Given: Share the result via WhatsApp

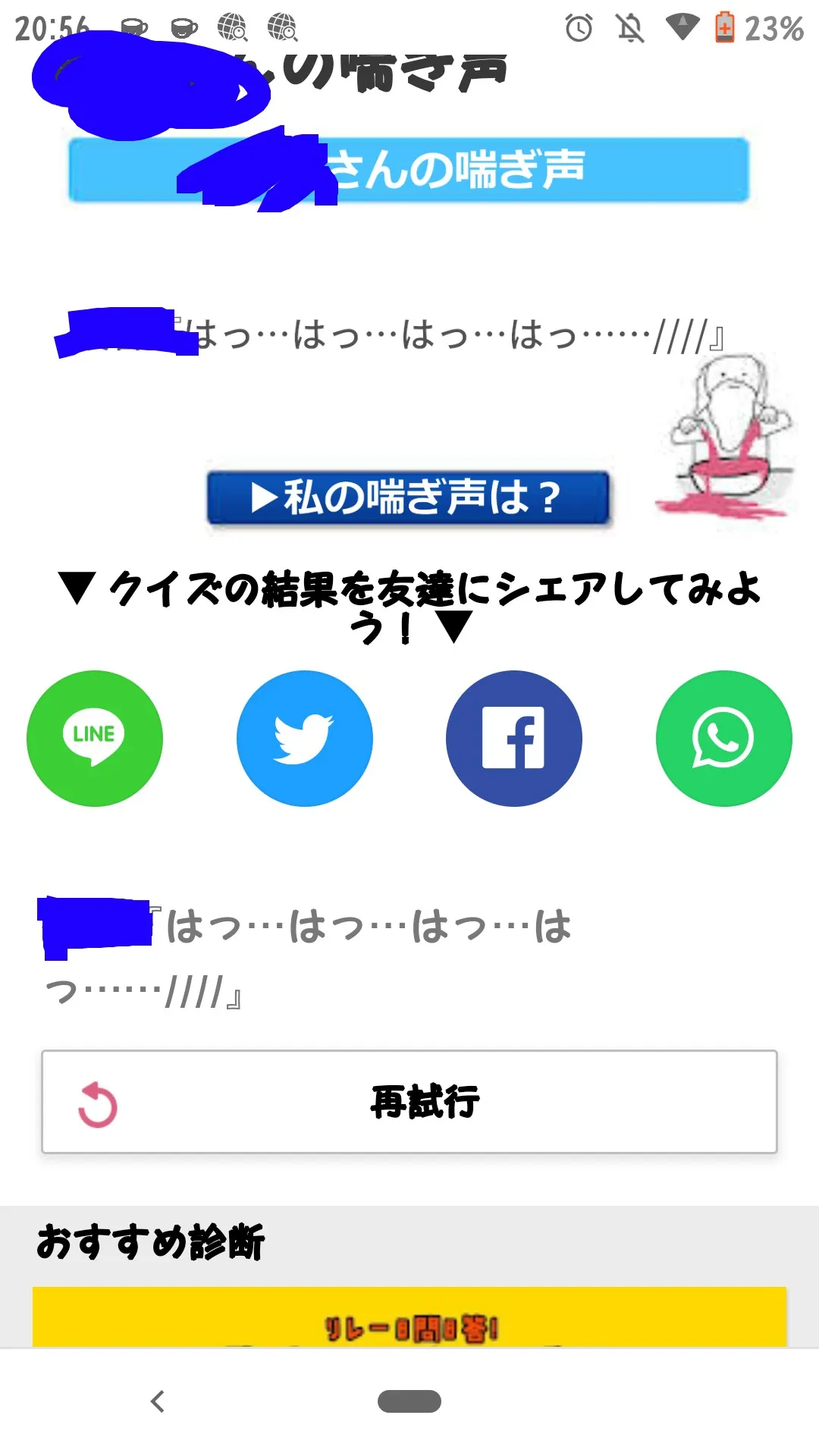Looking at the screenshot, I should tap(723, 738).
